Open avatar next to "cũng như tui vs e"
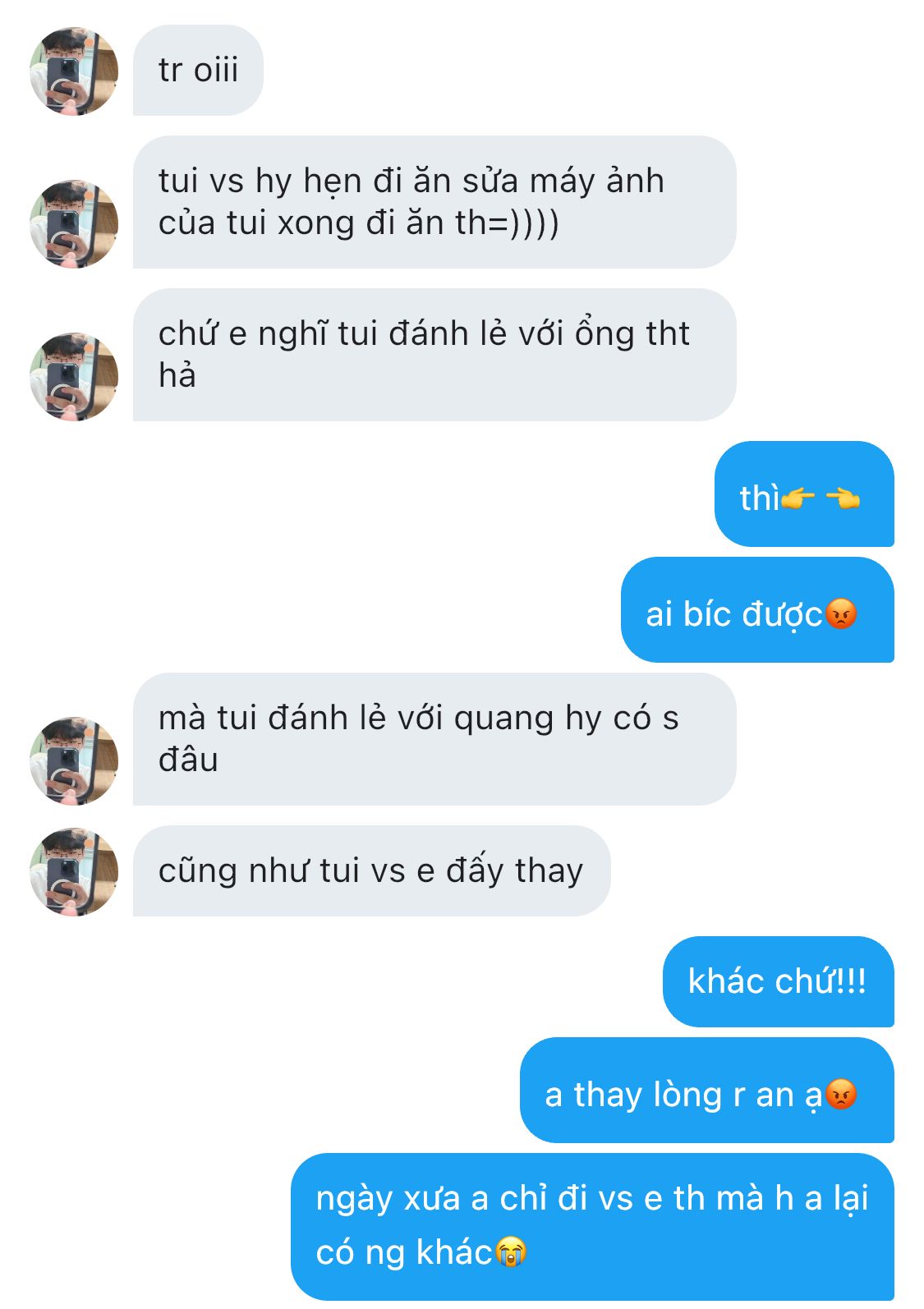Viewport: 924px width, 1309px height. 74,872
